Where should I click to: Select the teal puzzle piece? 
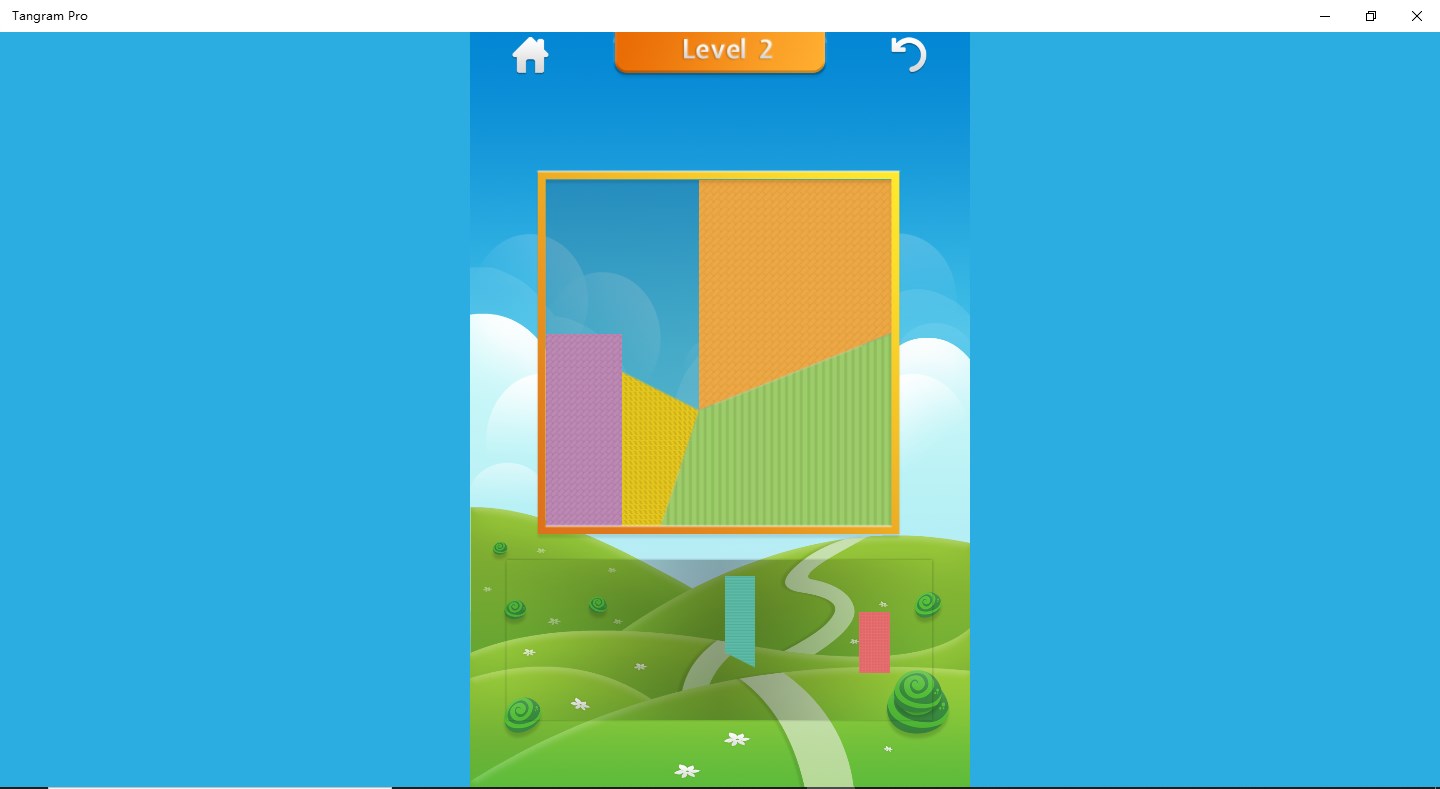740,617
